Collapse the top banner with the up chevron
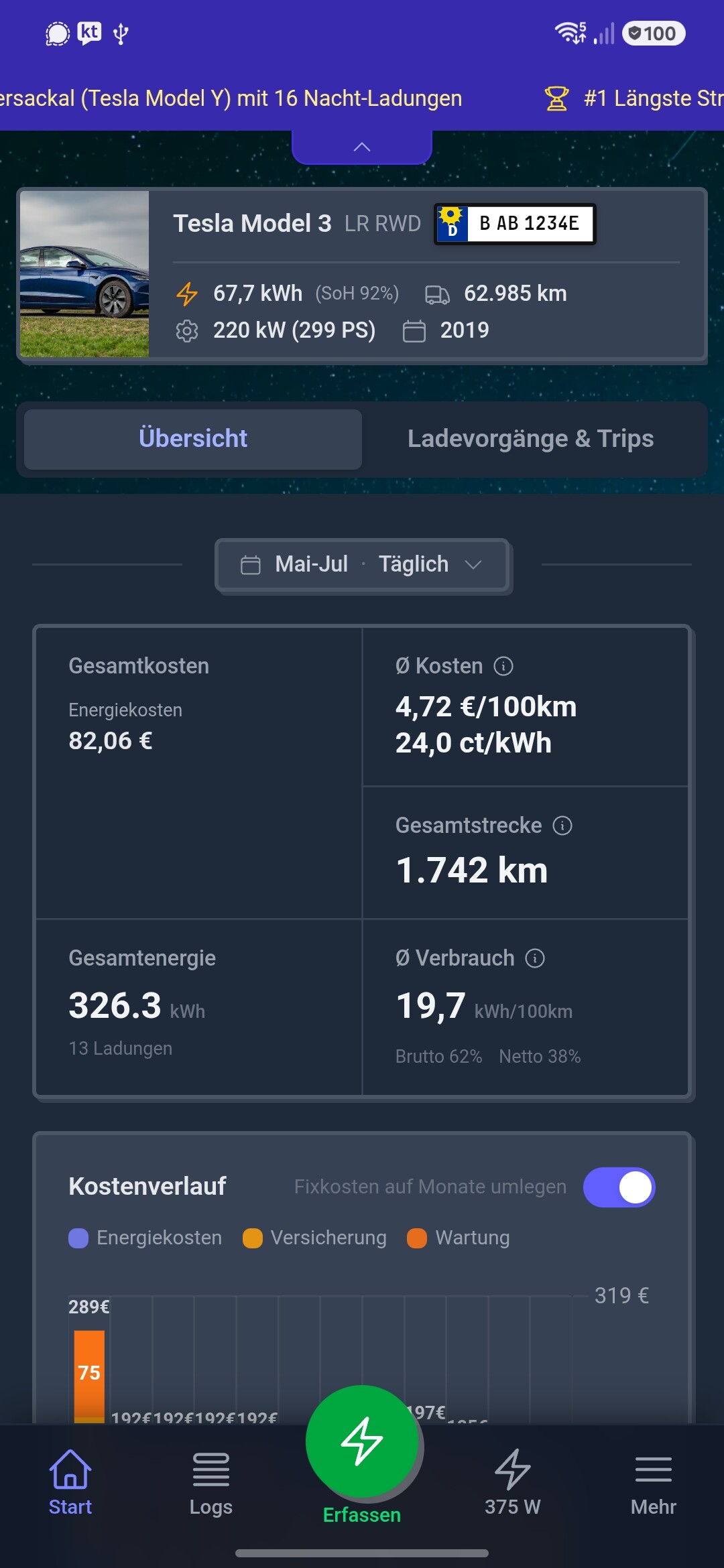724x1568 pixels. pos(362,147)
